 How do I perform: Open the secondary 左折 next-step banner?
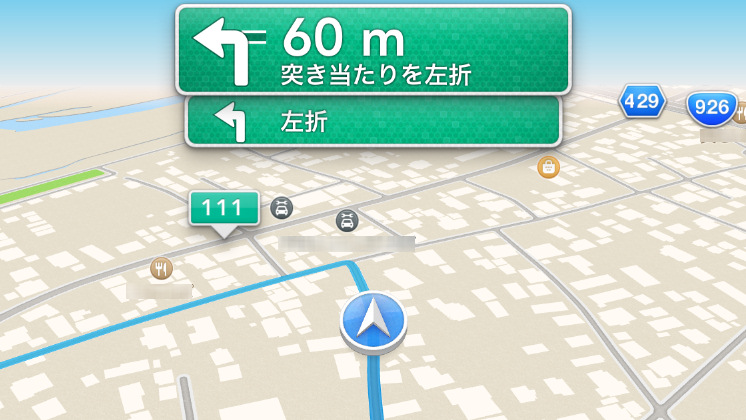point(371,121)
